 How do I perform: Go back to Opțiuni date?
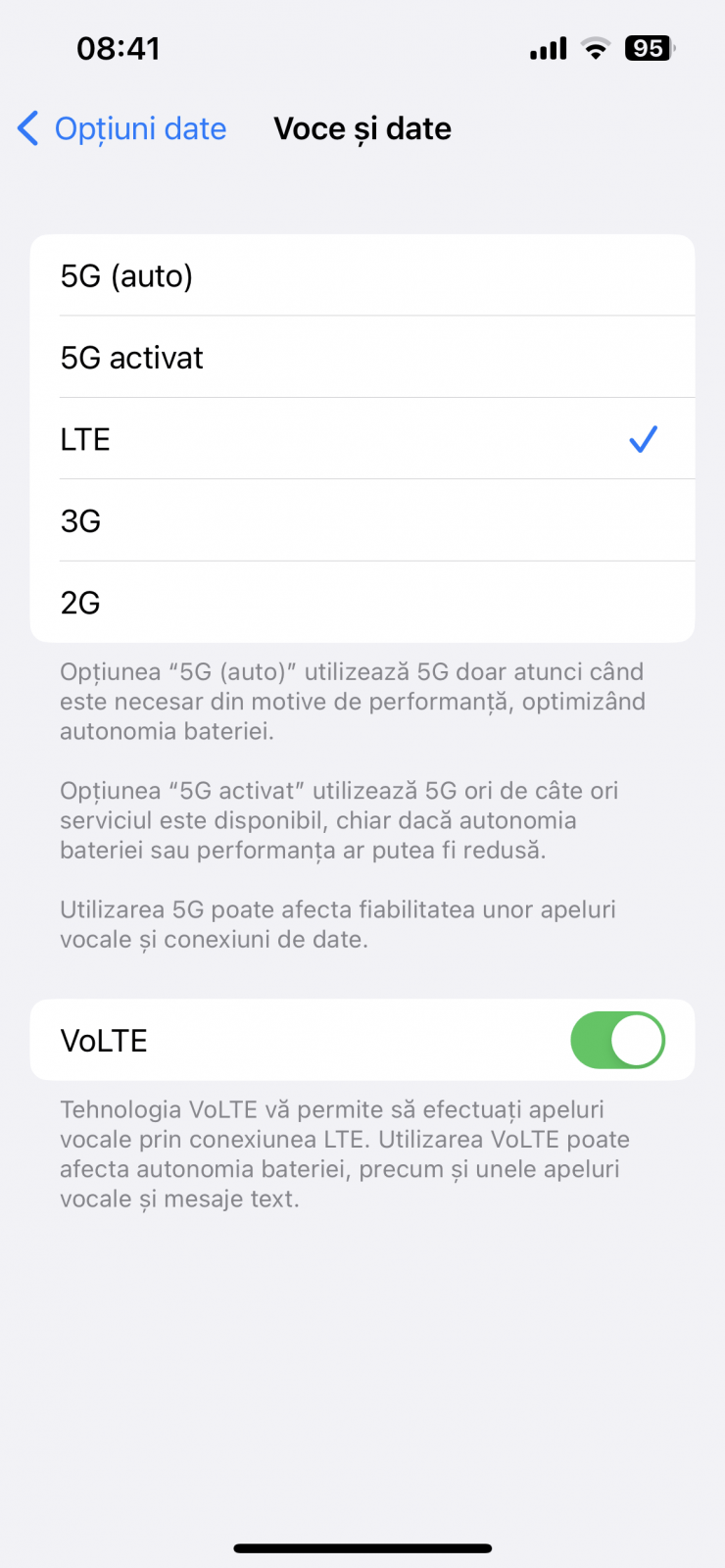click(122, 128)
